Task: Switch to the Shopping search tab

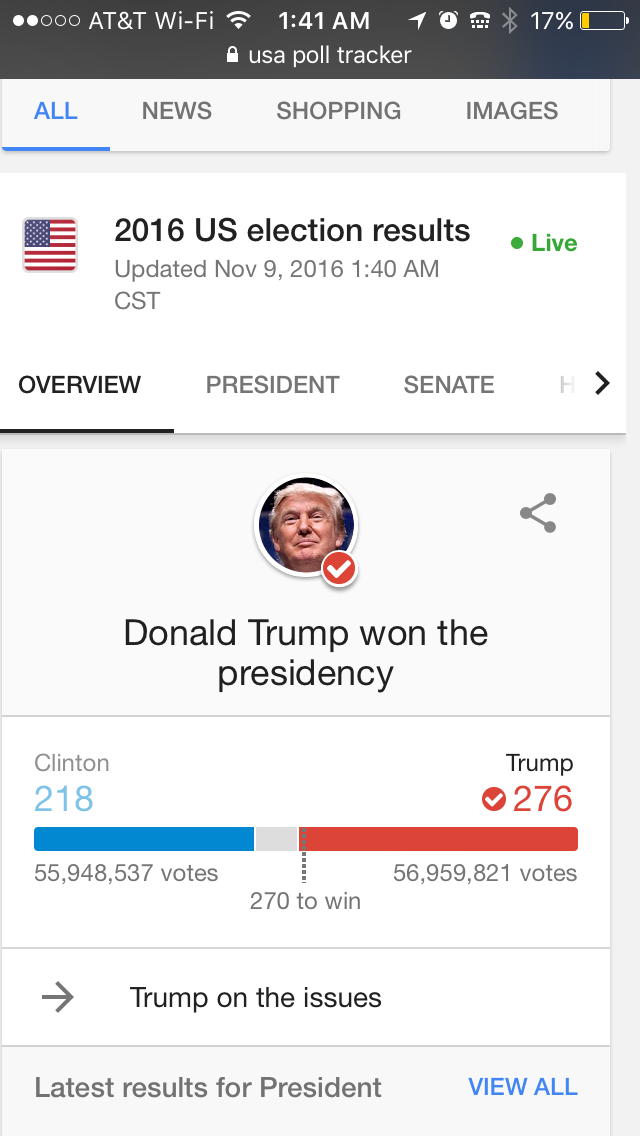Action: 338,111
